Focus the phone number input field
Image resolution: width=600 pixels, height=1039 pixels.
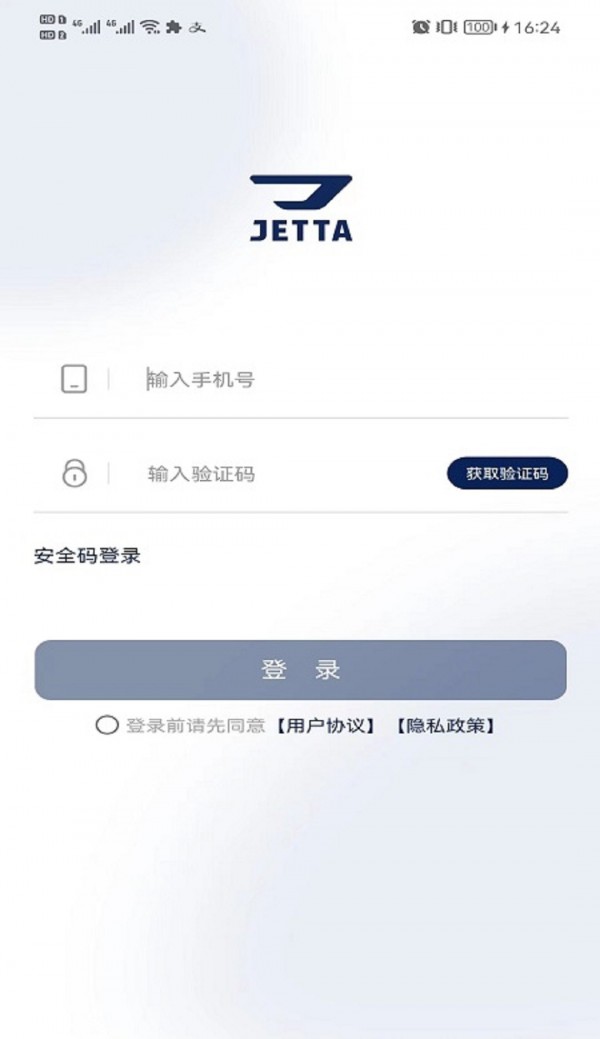(x=340, y=380)
